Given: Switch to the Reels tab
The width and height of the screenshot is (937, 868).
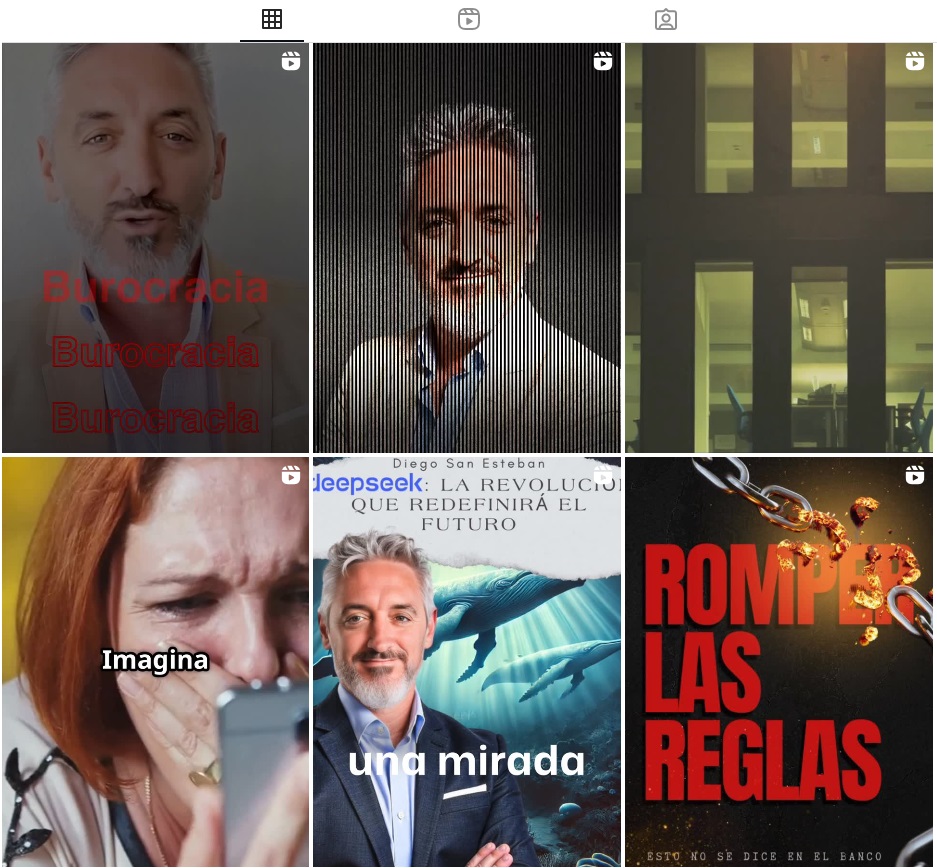Looking at the screenshot, I should [x=469, y=19].
